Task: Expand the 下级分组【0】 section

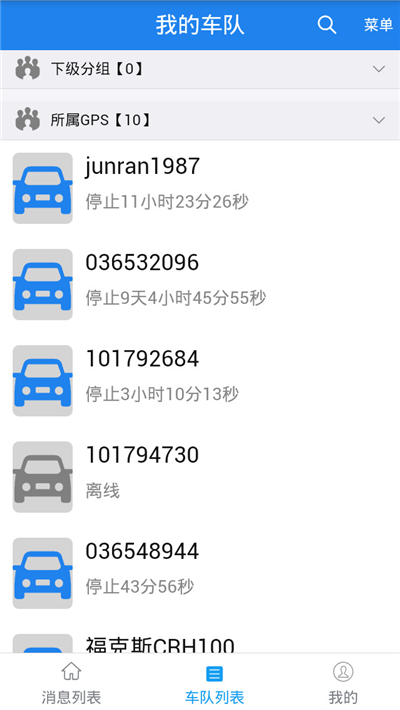Action: pyautogui.click(x=200, y=69)
